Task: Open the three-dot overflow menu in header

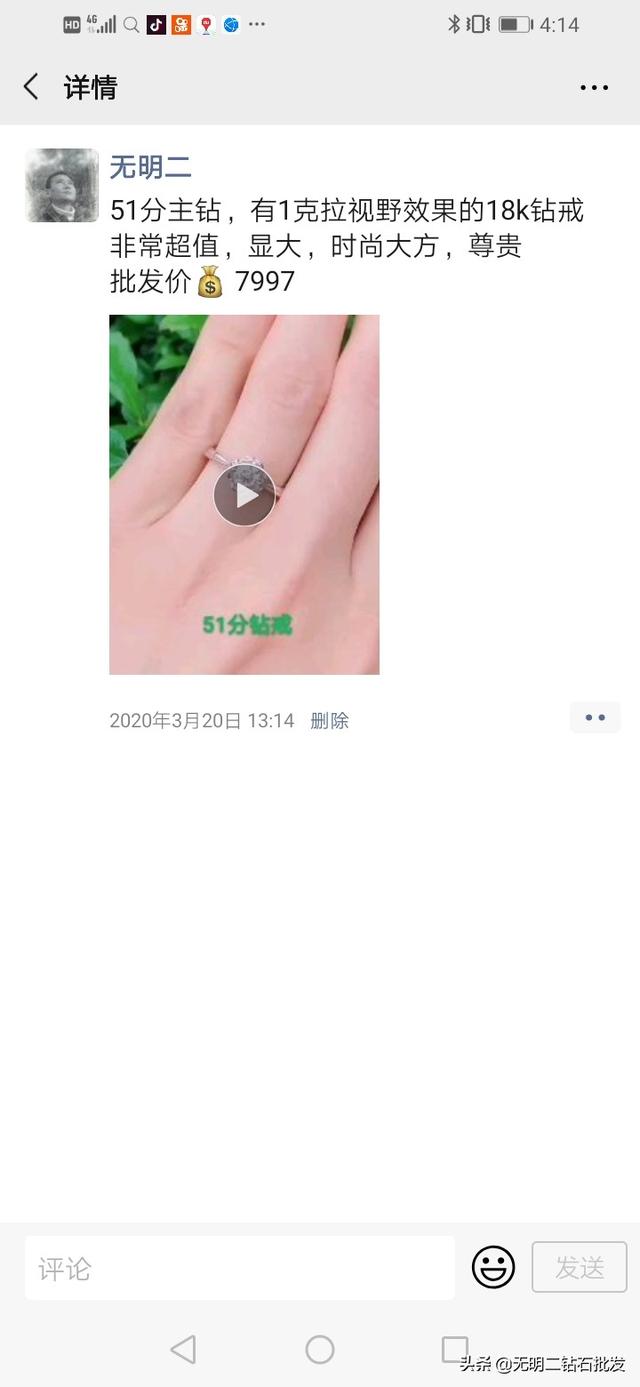Action: (594, 88)
